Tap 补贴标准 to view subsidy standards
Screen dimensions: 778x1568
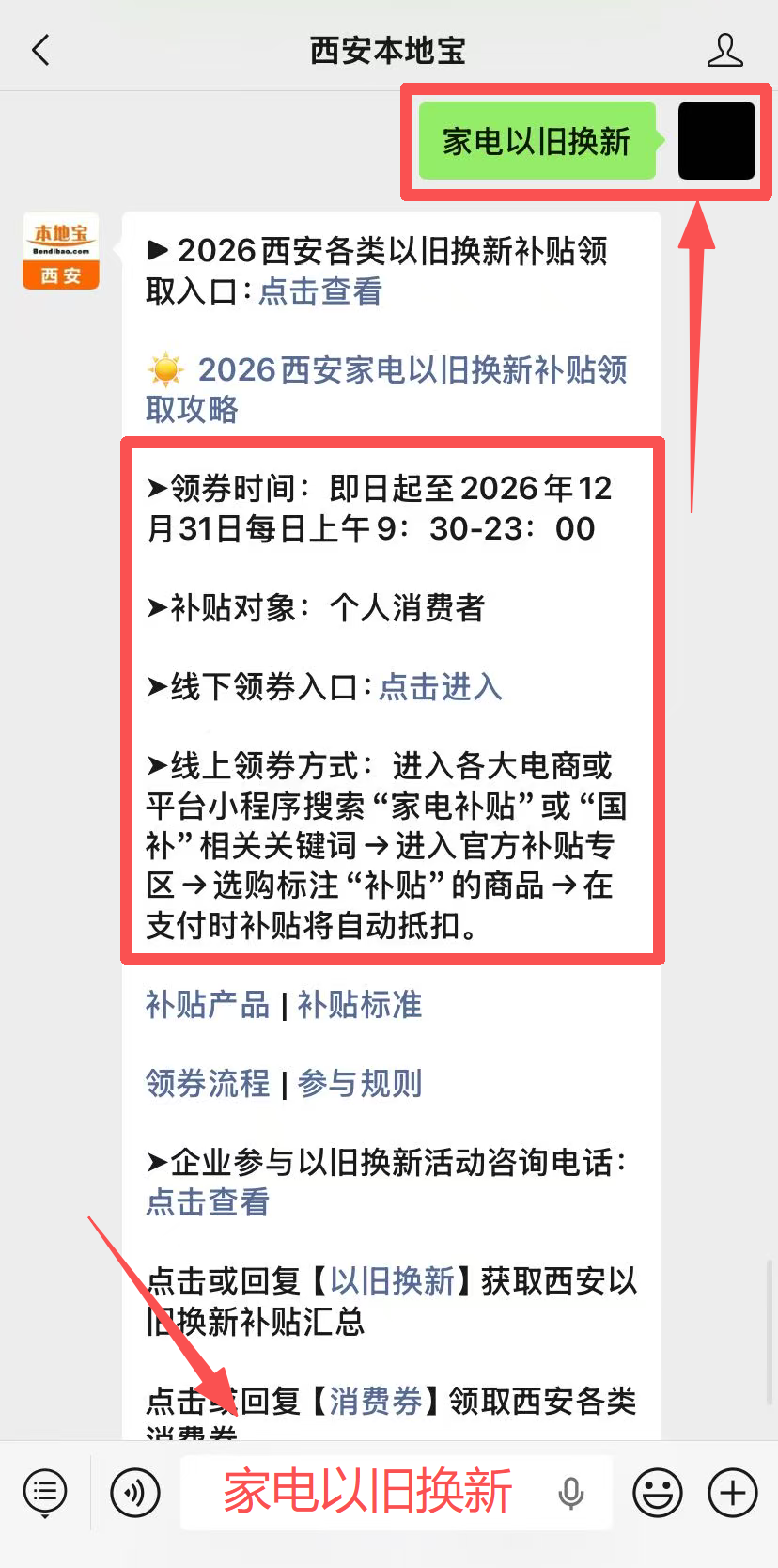click(x=359, y=1005)
